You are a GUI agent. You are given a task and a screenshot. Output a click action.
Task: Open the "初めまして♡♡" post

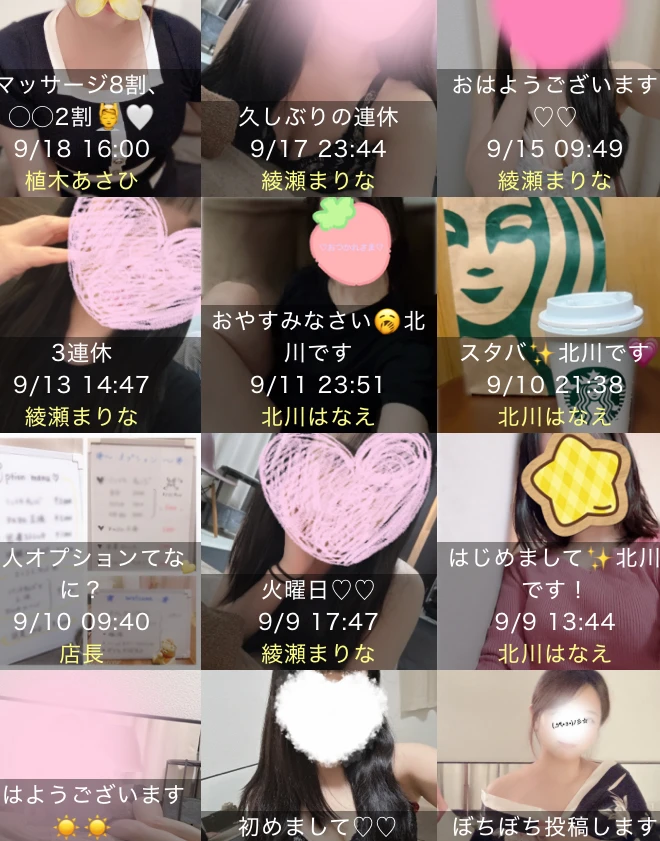click(x=318, y=757)
